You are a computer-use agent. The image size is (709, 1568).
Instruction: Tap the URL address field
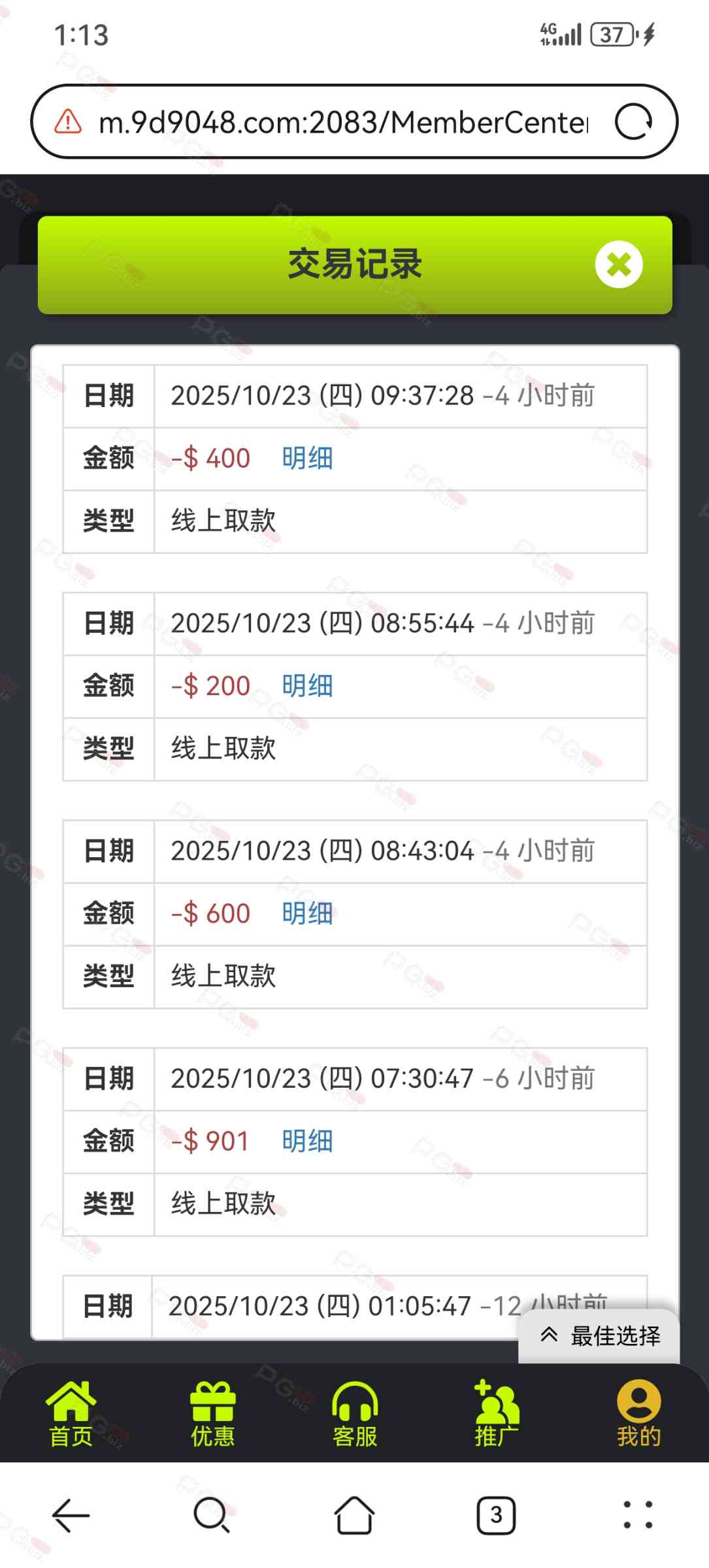point(343,122)
